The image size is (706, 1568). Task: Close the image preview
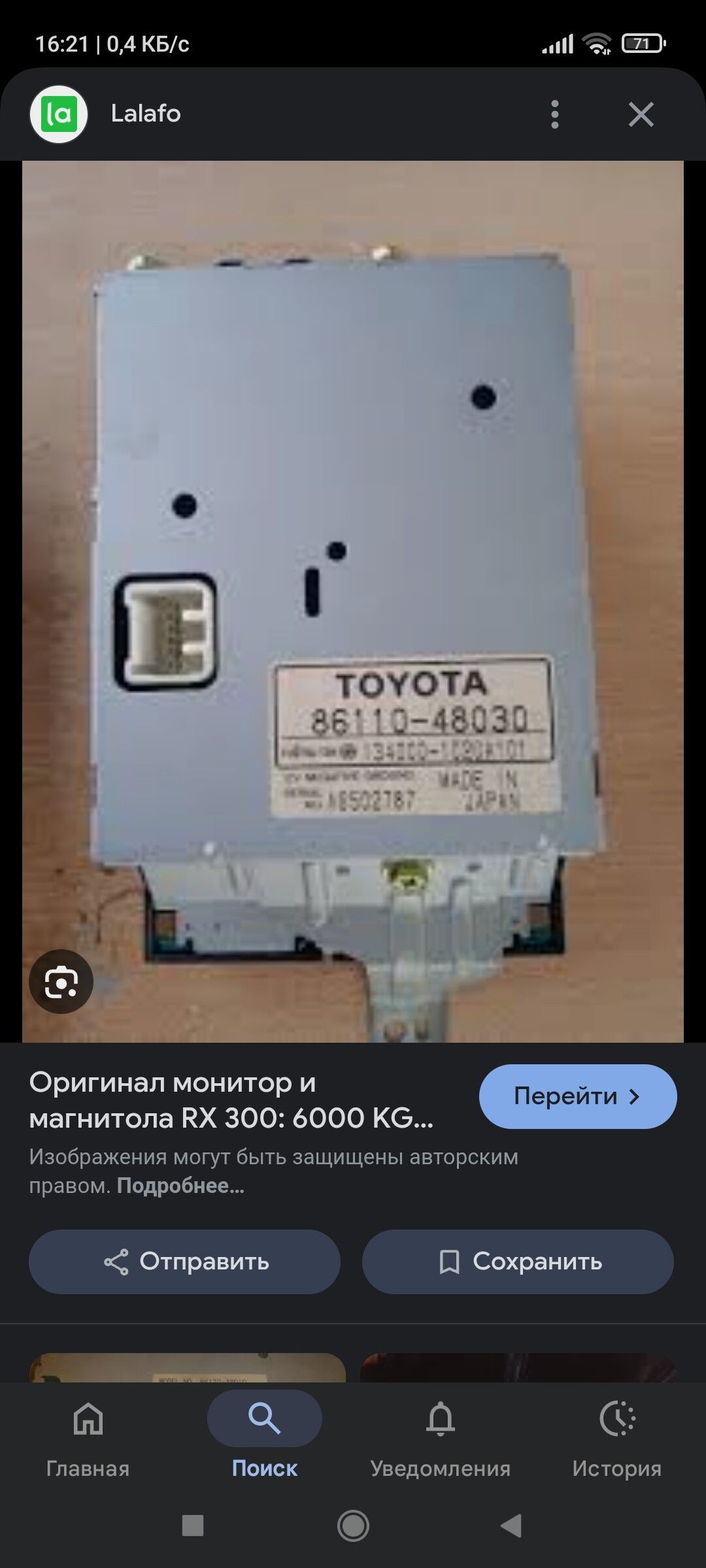641,114
